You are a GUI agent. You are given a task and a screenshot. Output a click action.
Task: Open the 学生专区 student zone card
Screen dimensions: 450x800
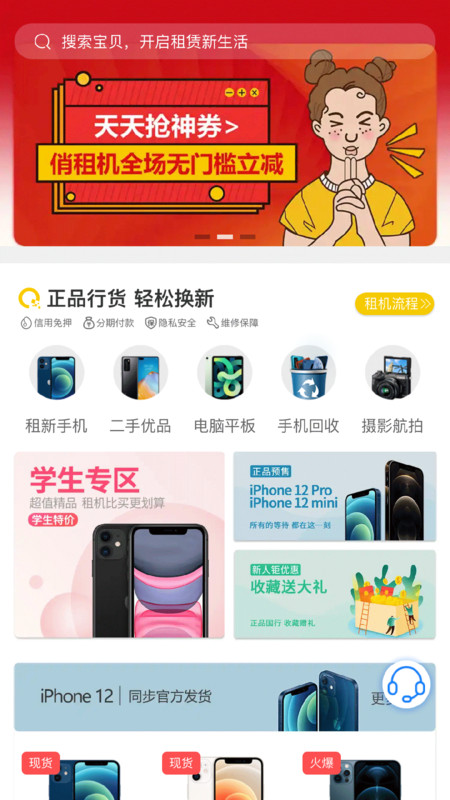point(119,545)
